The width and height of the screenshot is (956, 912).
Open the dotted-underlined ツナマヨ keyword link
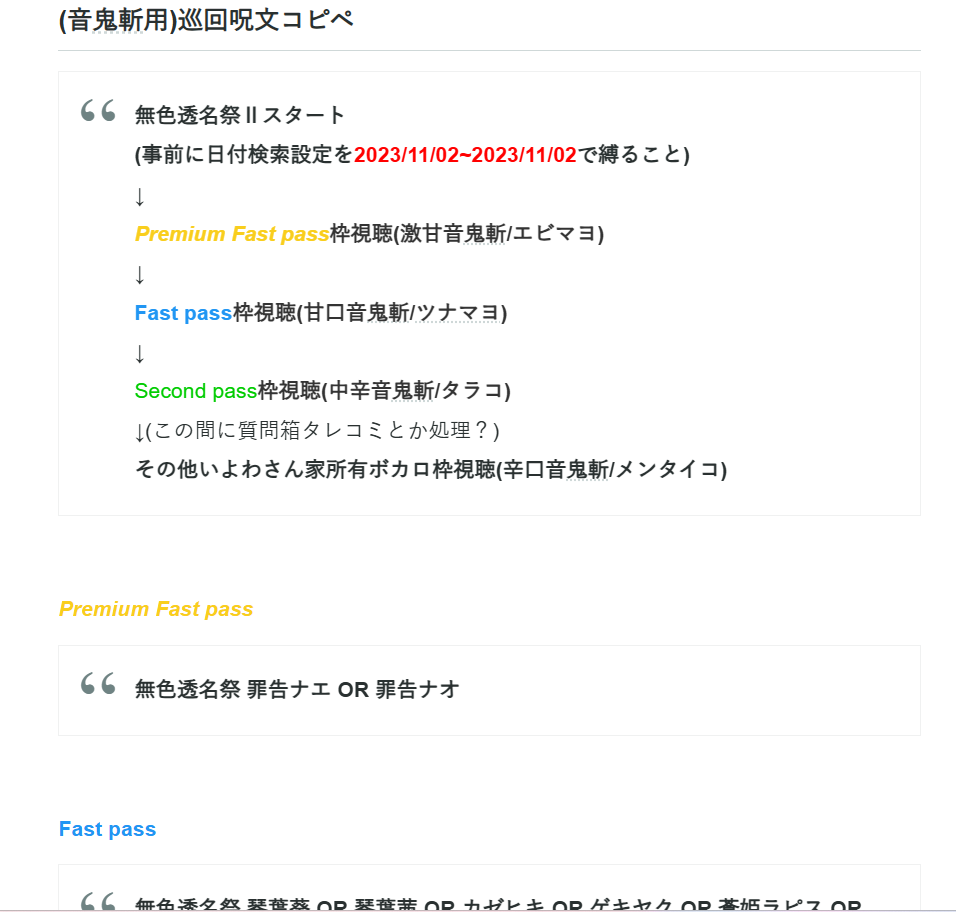(458, 313)
